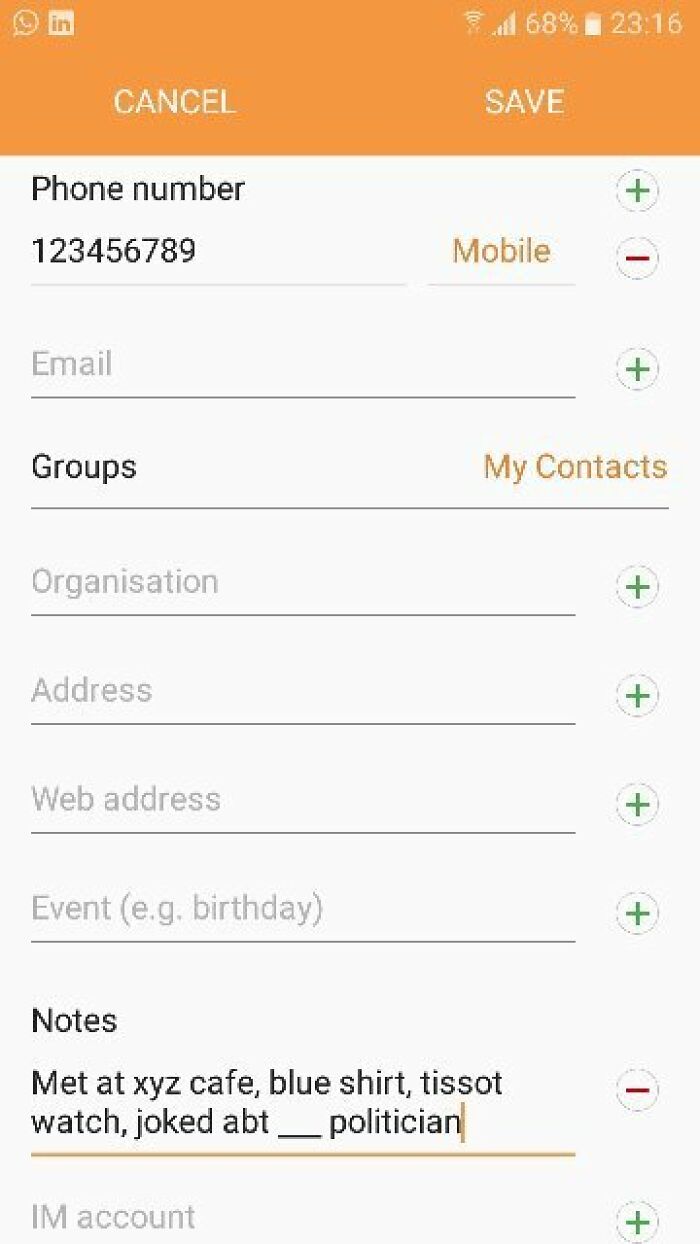700x1244 pixels.
Task: Save the contact details
Action: pyautogui.click(x=524, y=101)
